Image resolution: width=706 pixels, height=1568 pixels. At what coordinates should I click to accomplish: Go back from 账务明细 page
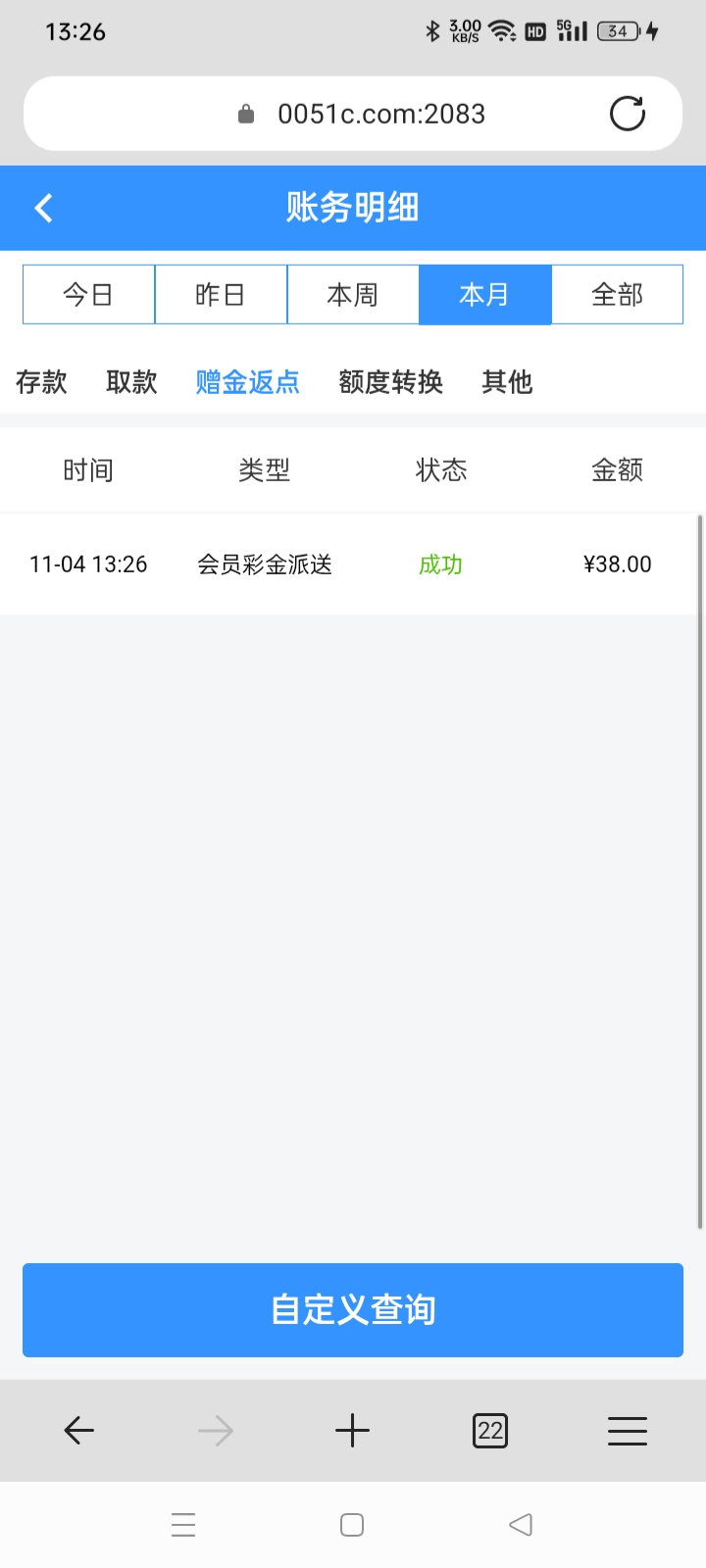tap(43, 208)
